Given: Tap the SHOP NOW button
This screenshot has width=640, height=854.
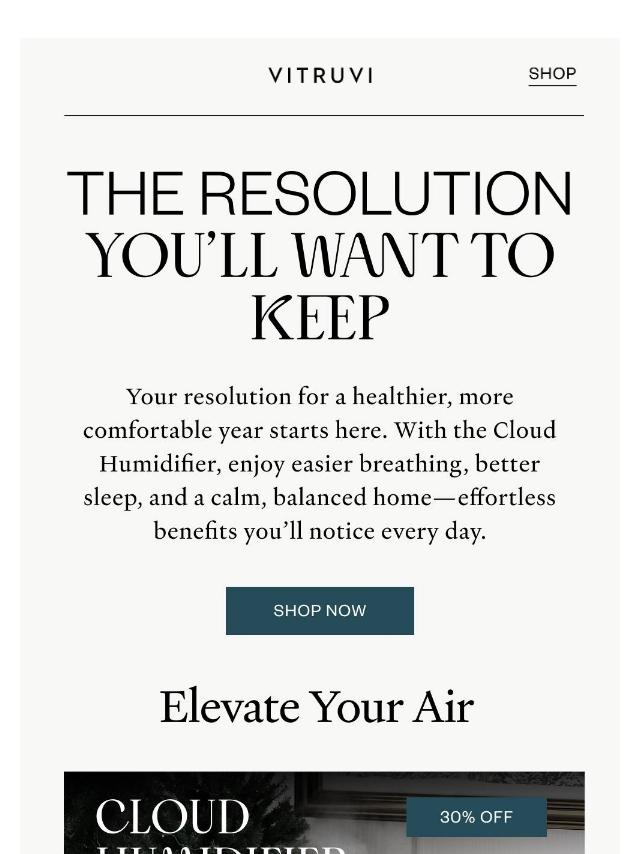Looking at the screenshot, I should tap(319, 611).
